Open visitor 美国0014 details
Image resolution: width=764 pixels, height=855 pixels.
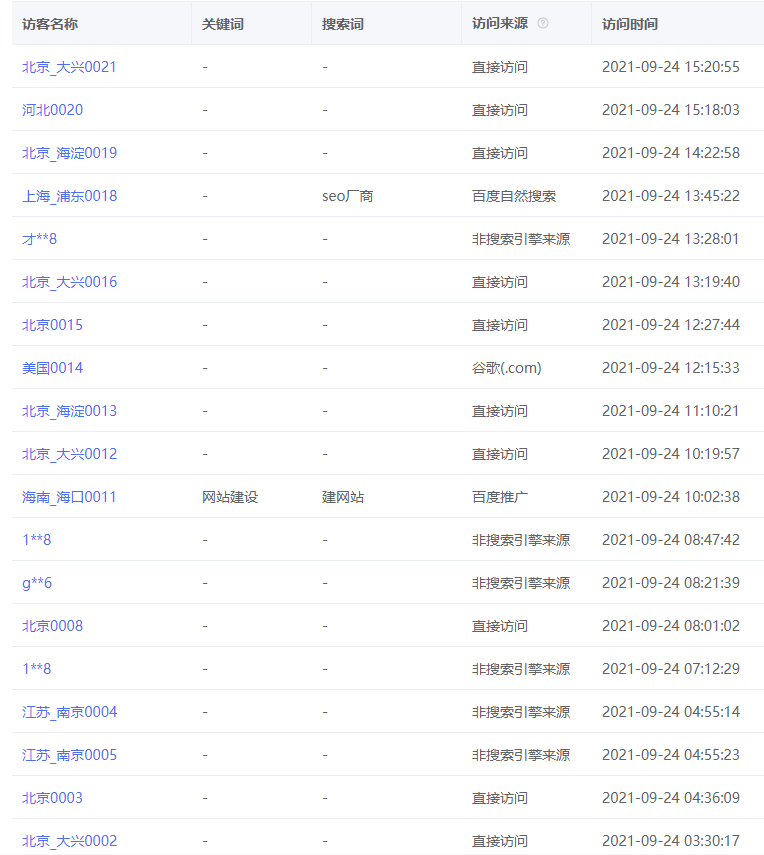(x=50, y=367)
